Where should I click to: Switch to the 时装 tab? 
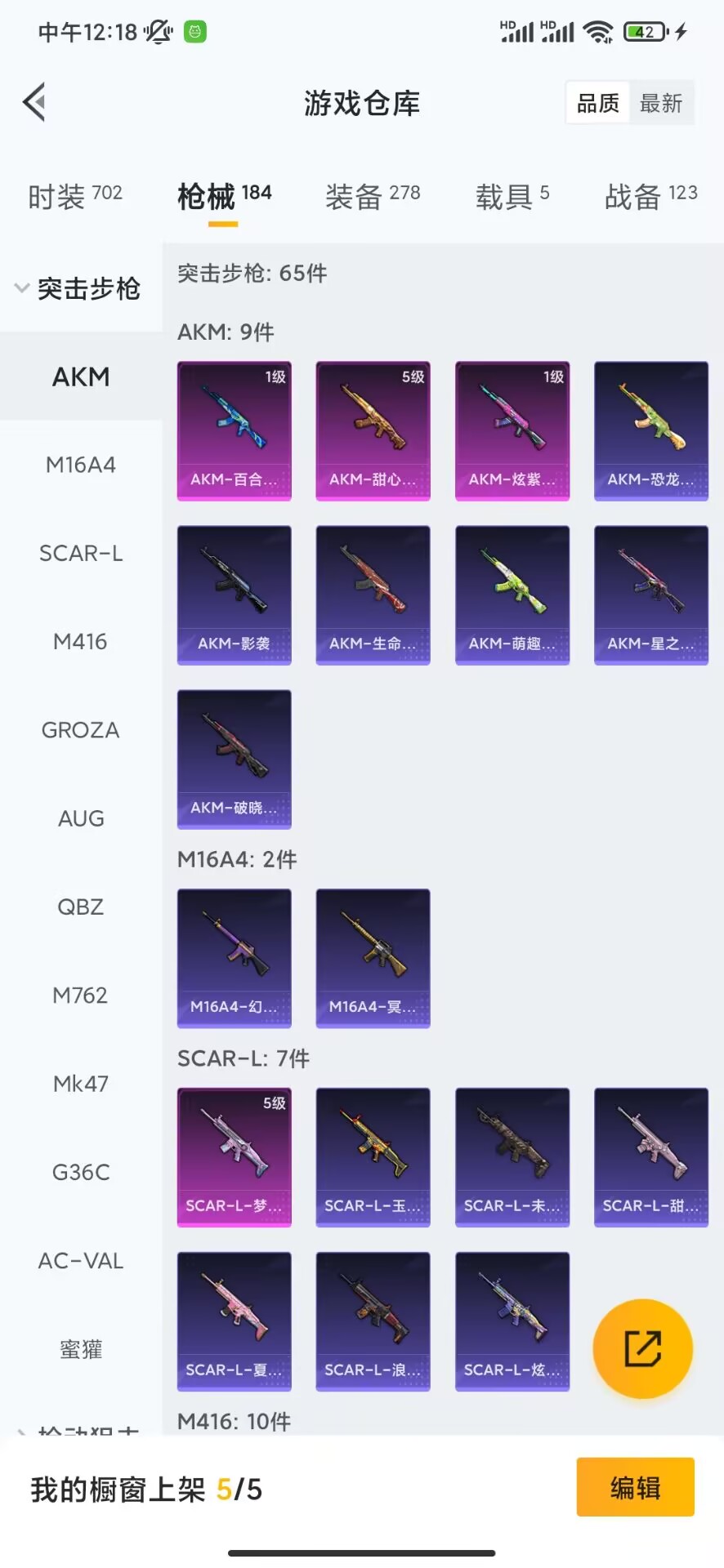coord(75,196)
